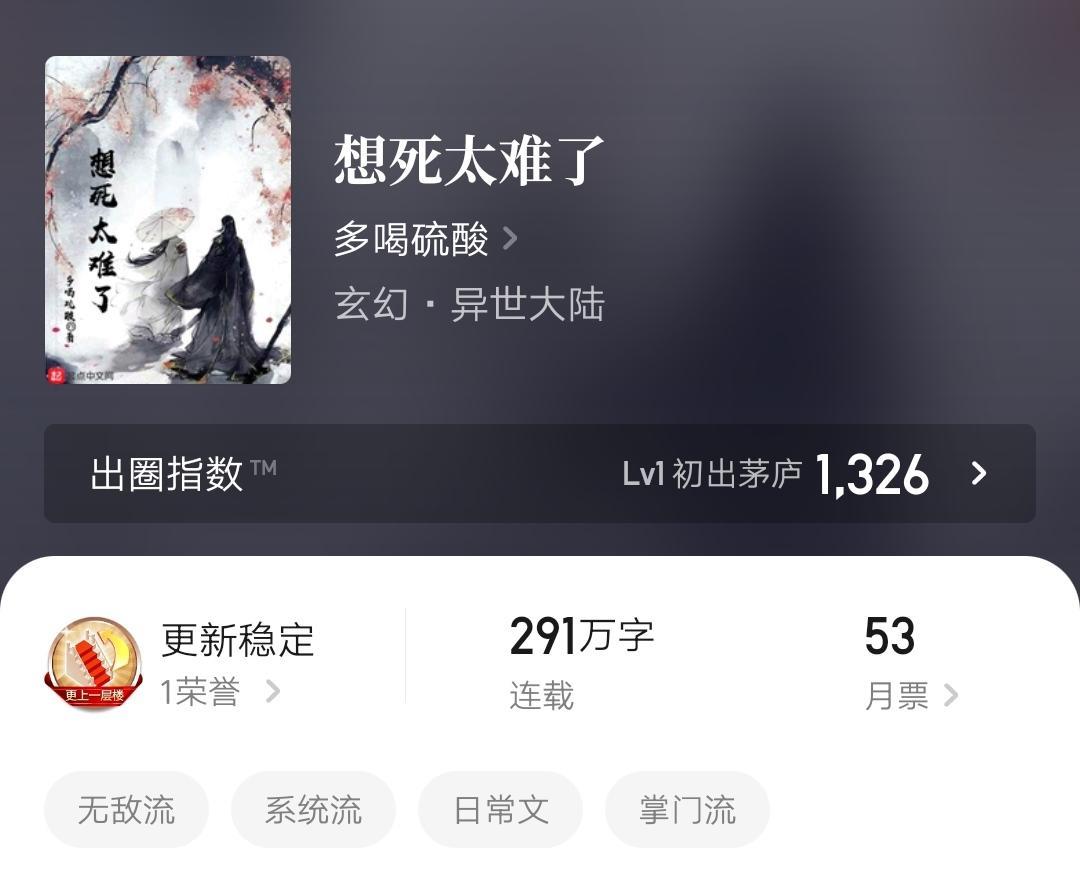This screenshot has width=1080, height=881.
Task: Open author 多喝硫酸's page
Action: point(425,240)
